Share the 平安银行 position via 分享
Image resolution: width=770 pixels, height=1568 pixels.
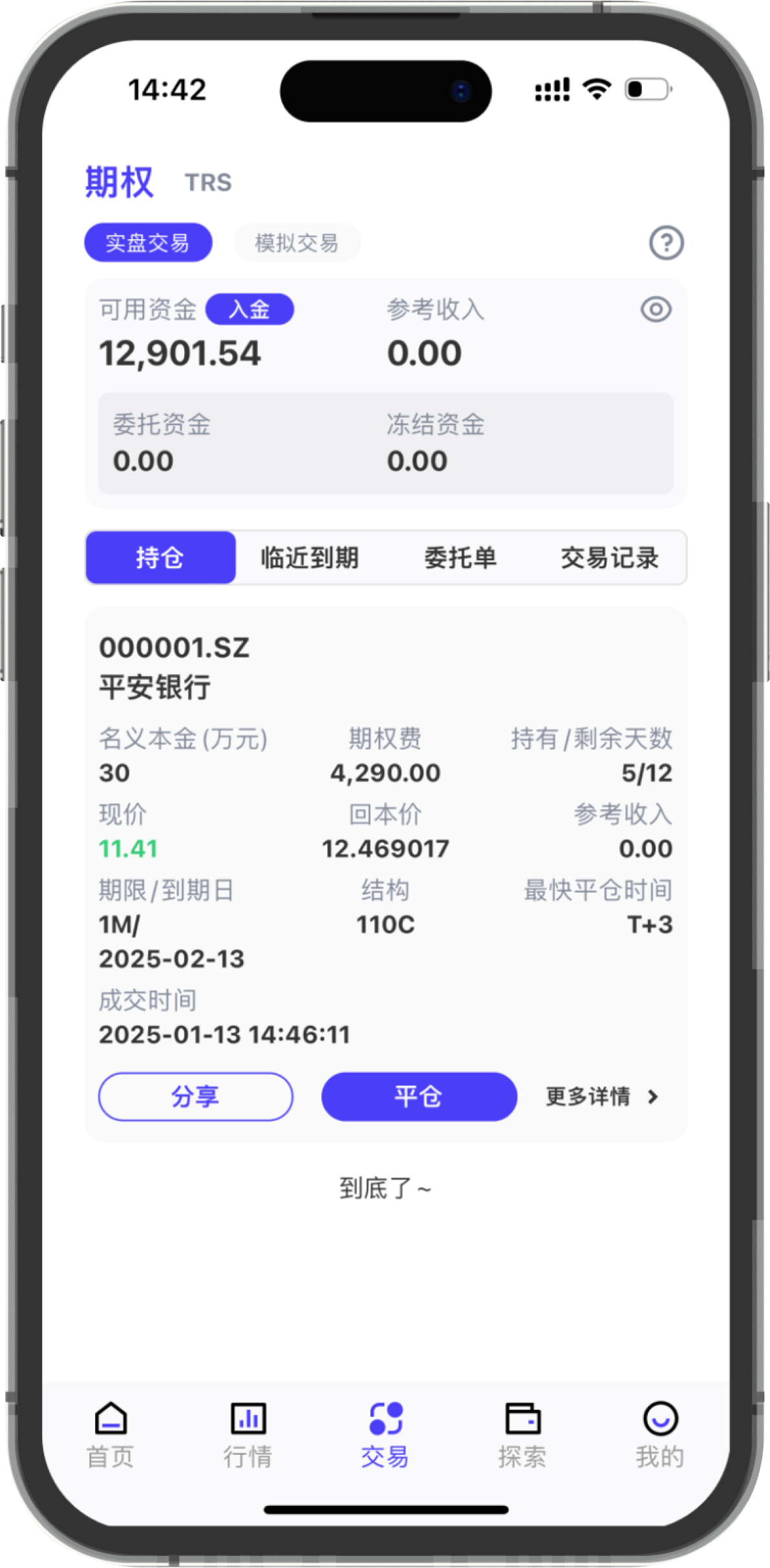tap(195, 1096)
